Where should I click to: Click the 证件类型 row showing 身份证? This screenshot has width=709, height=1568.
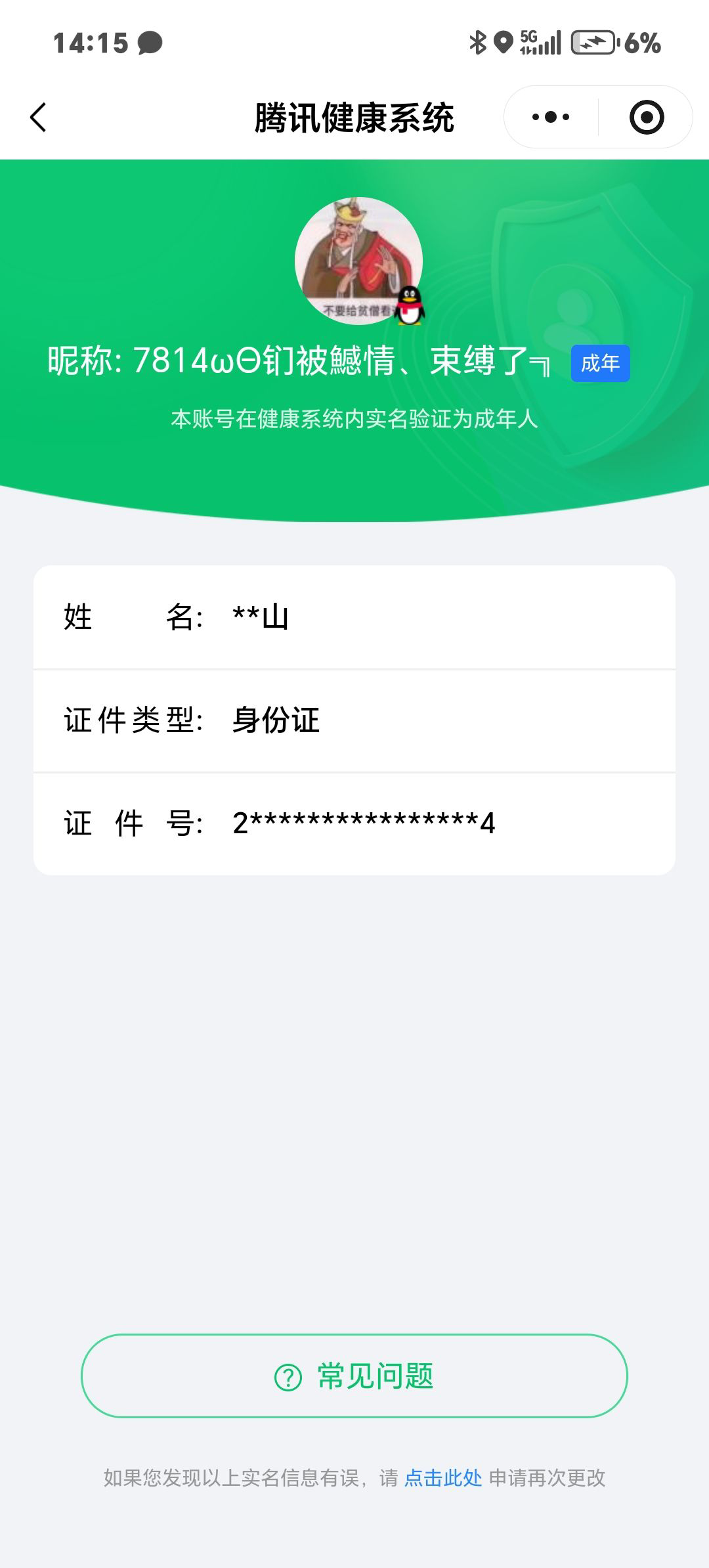click(354, 721)
